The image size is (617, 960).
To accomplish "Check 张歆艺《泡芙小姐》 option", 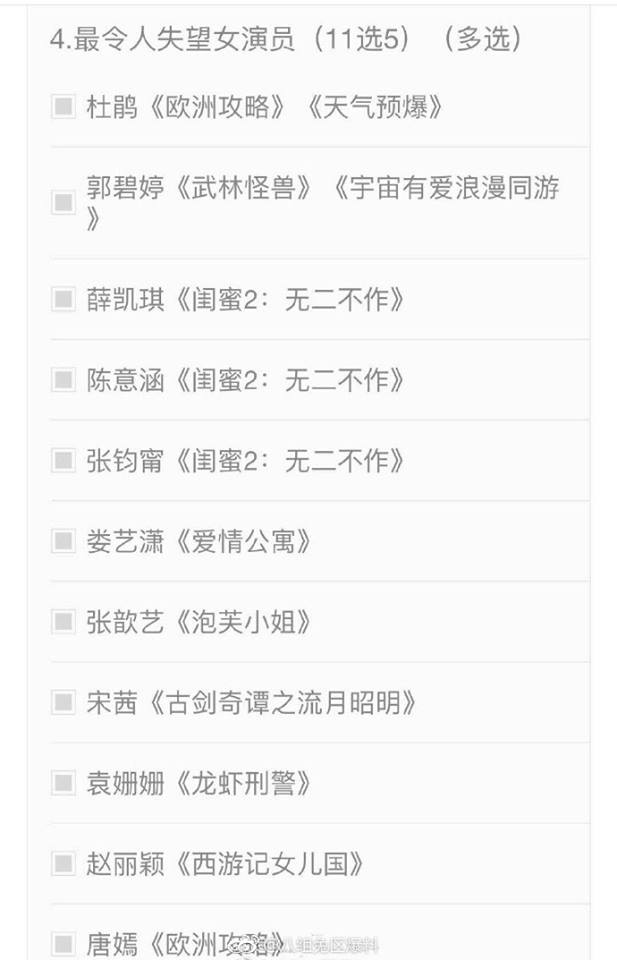I will tap(64, 622).
